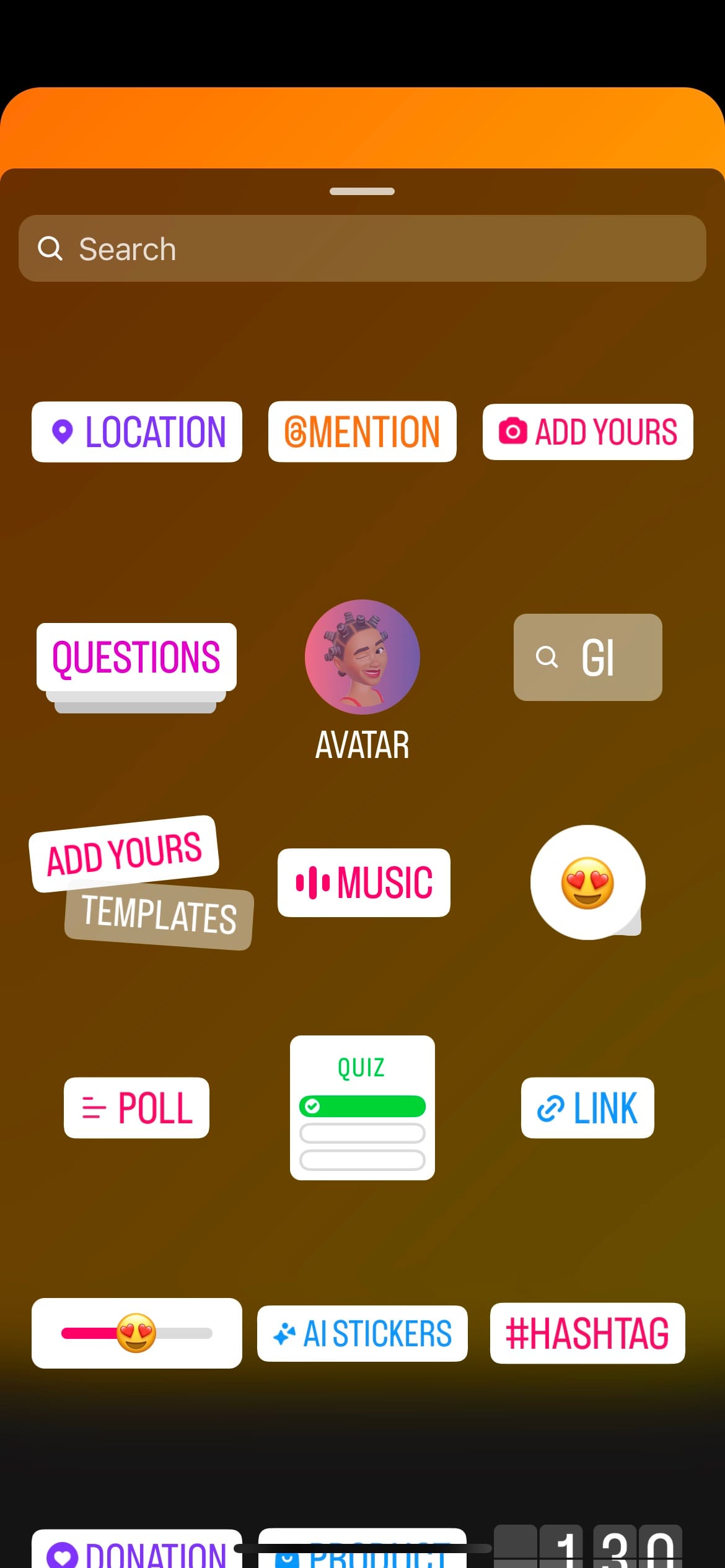Open the Product sticker

[x=362, y=1554]
